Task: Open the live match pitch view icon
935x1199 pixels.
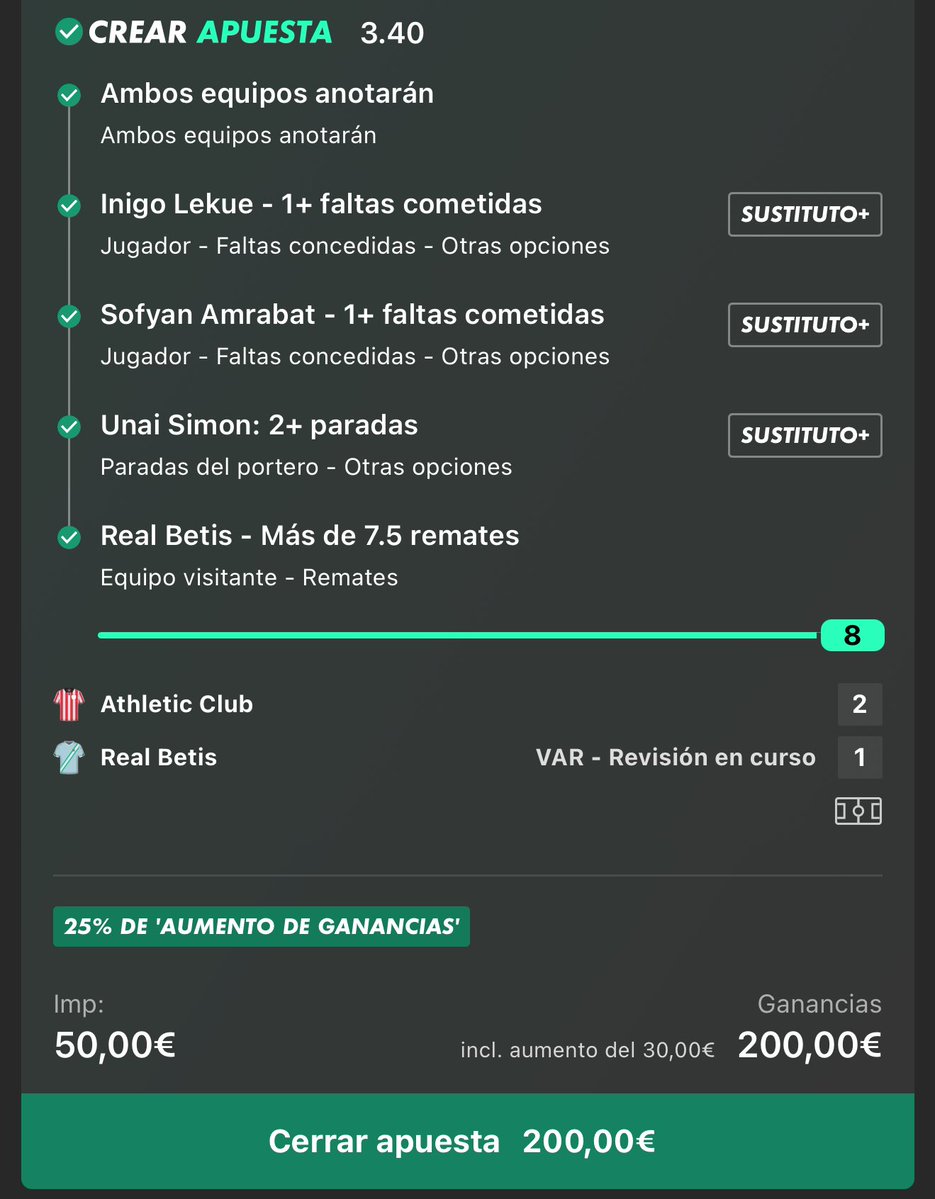Action: 858,811
